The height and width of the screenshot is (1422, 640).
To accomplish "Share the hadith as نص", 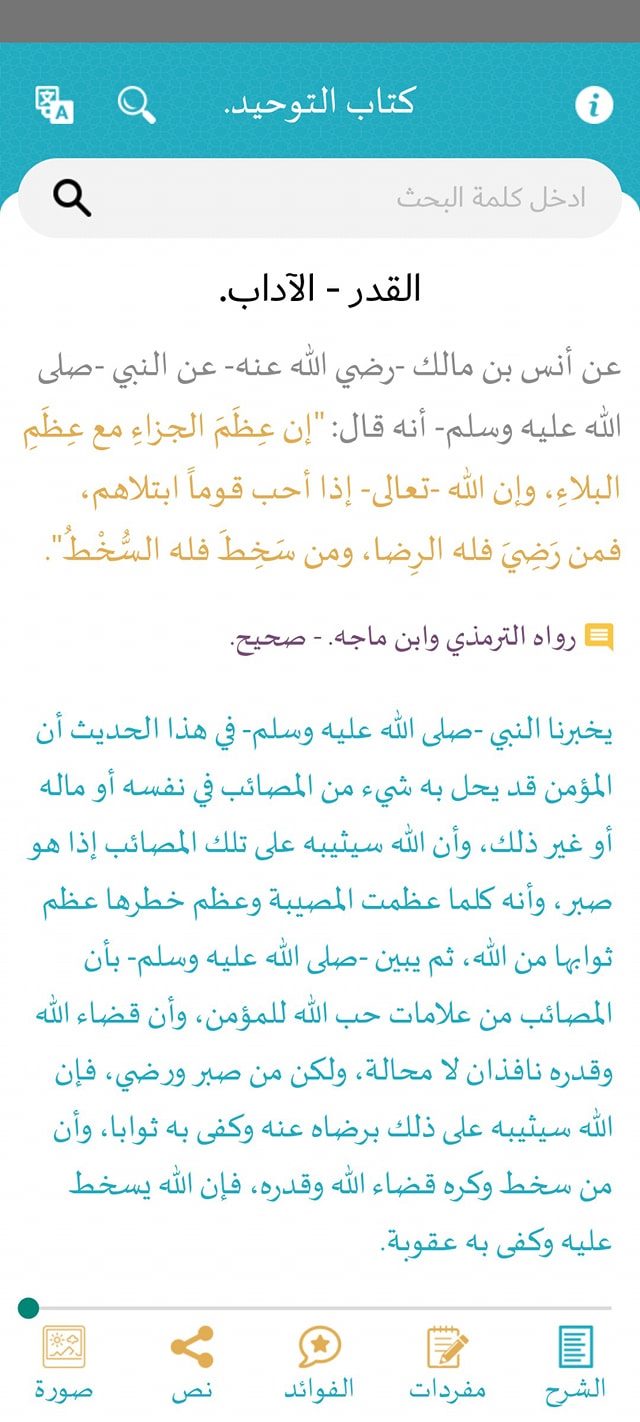I will coord(191,1361).
